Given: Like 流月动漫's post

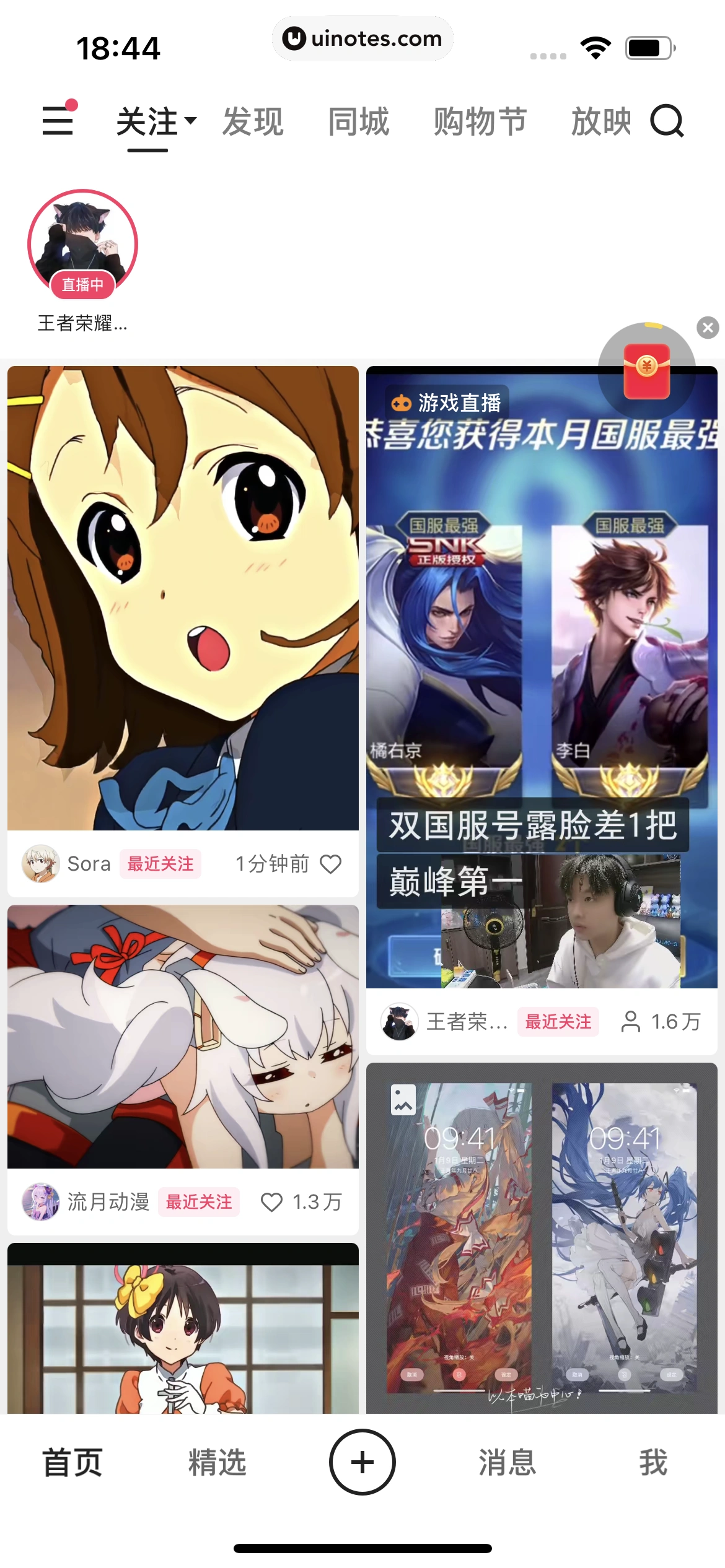Looking at the screenshot, I should 271,1202.
